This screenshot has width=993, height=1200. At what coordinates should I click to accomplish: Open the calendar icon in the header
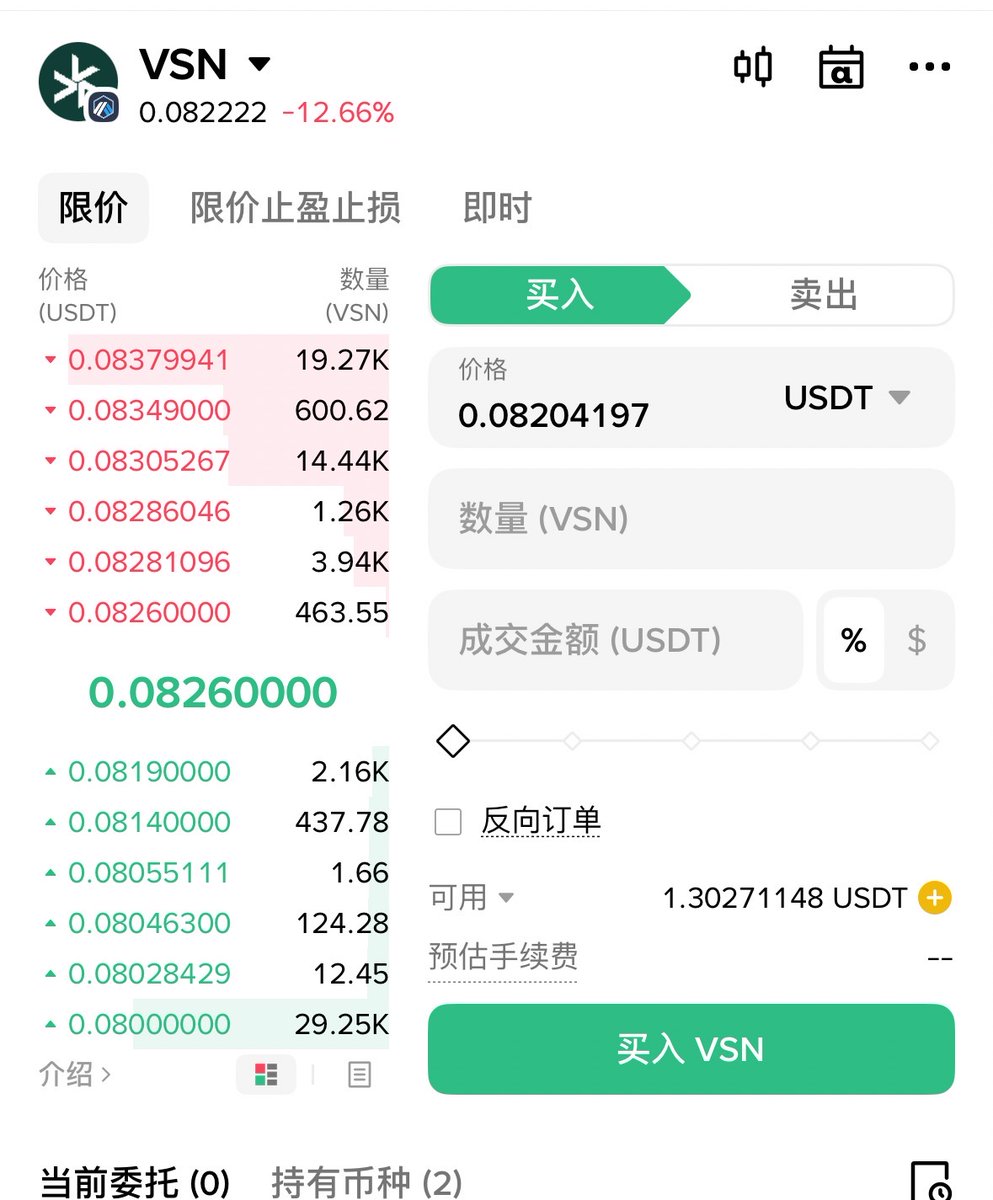(x=840, y=67)
